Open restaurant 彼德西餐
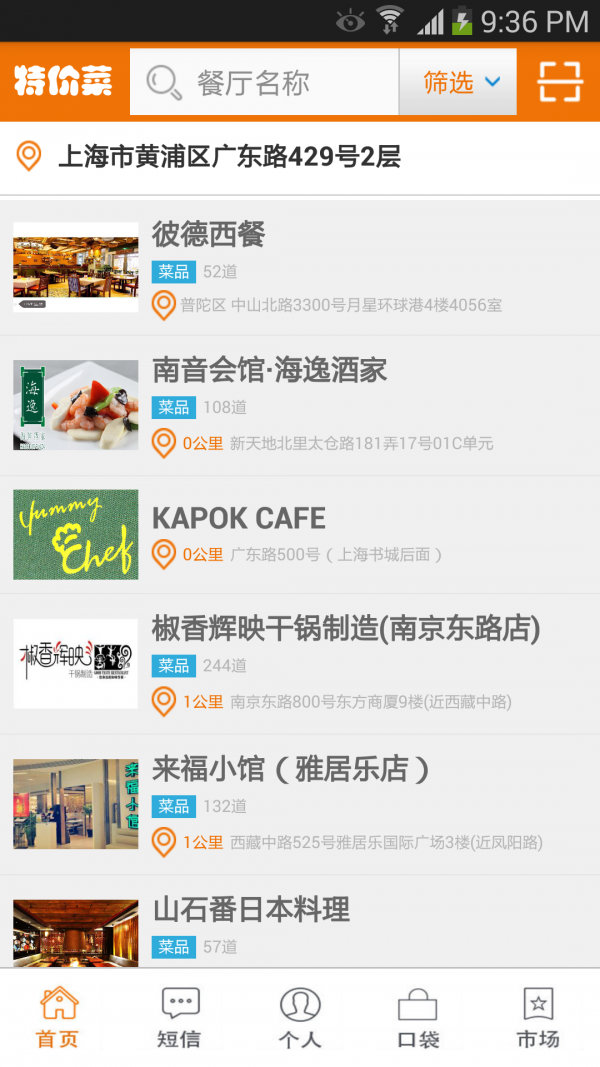The height and width of the screenshot is (1067, 600). [x=300, y=267]
